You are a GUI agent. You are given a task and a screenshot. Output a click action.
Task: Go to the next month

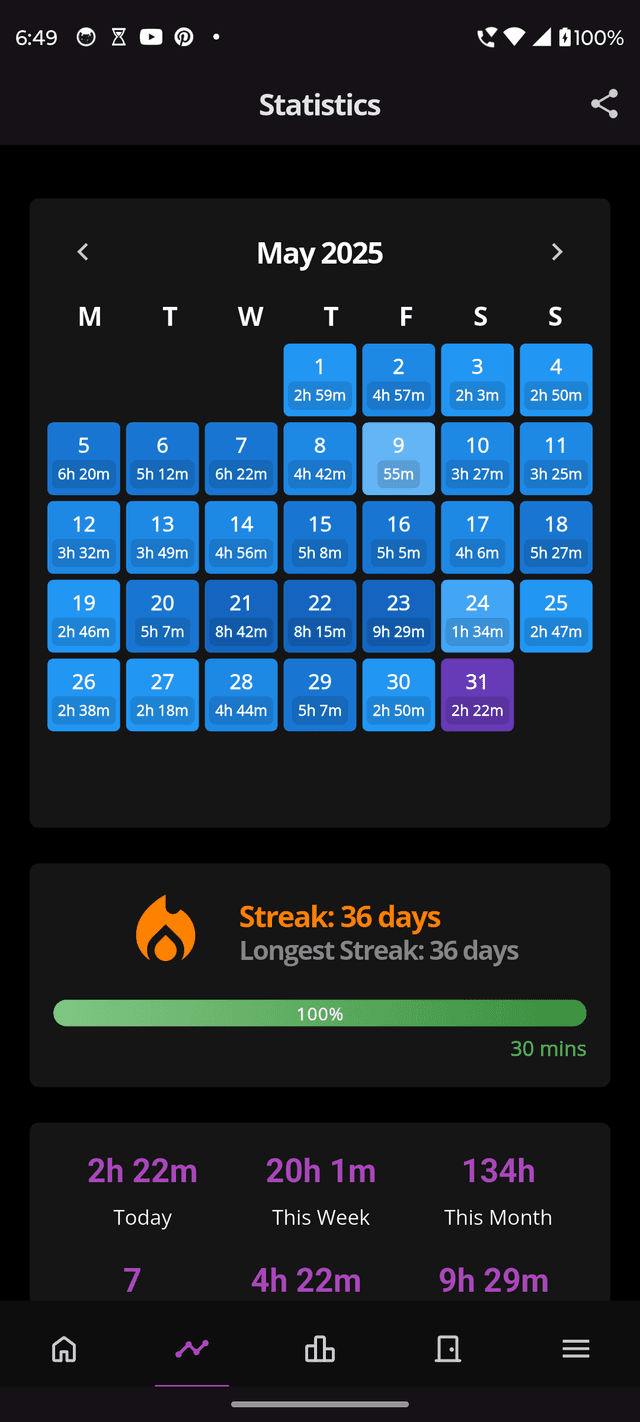click(x=557, y=252)
